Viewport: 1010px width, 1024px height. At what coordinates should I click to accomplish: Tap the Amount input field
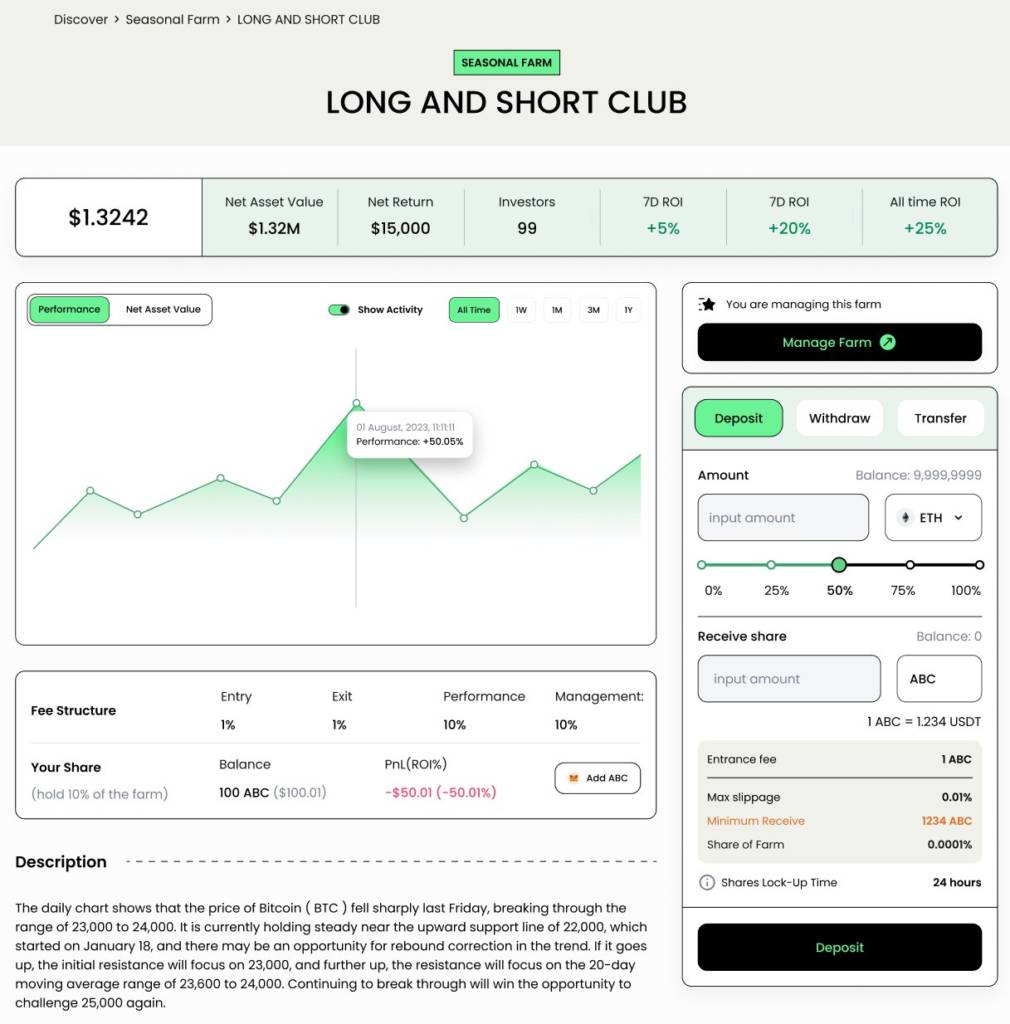coord(783,518)
